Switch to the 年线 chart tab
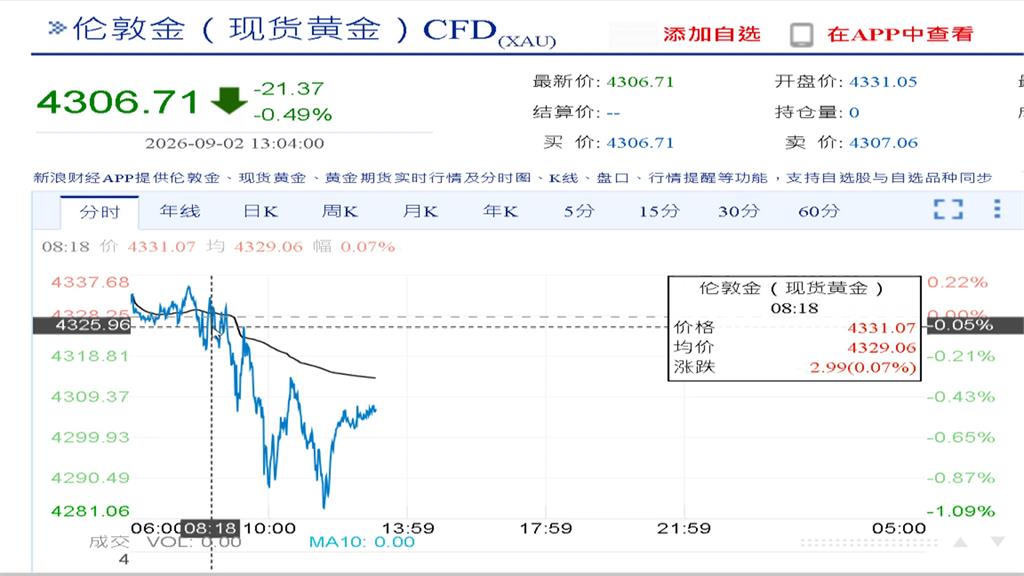Viewport: 1024px width, 576px height. 180,211
